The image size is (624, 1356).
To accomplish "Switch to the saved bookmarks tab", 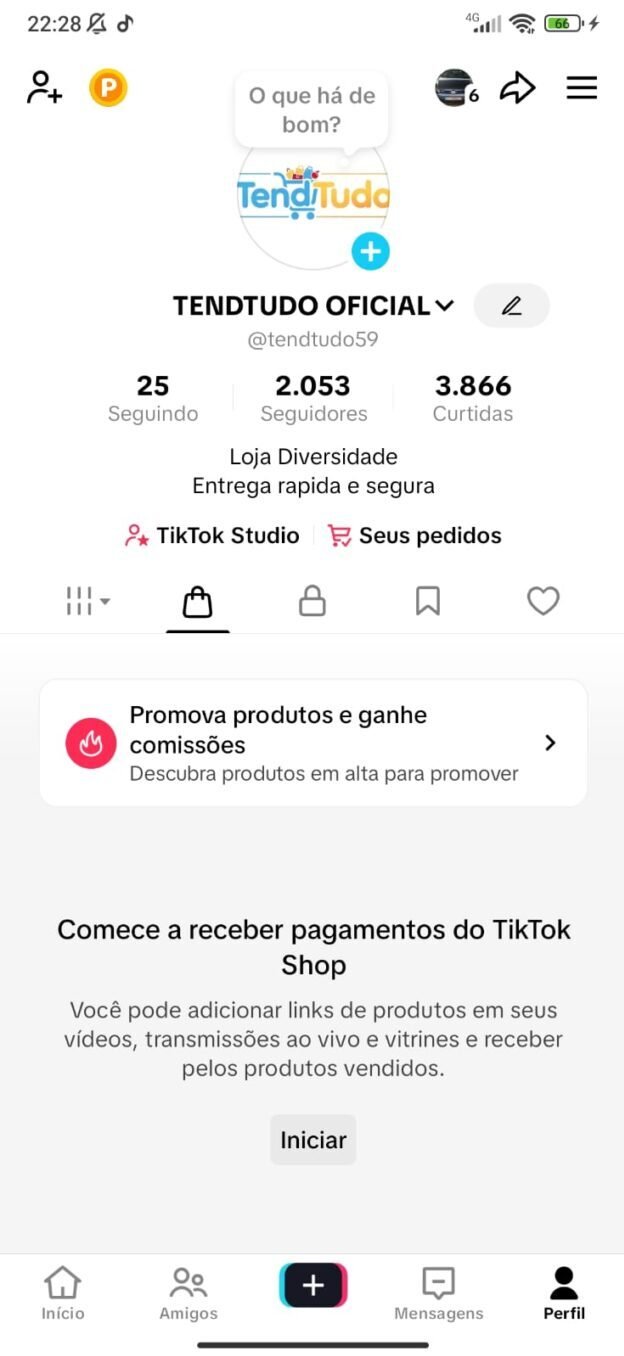I will [428, 601].
